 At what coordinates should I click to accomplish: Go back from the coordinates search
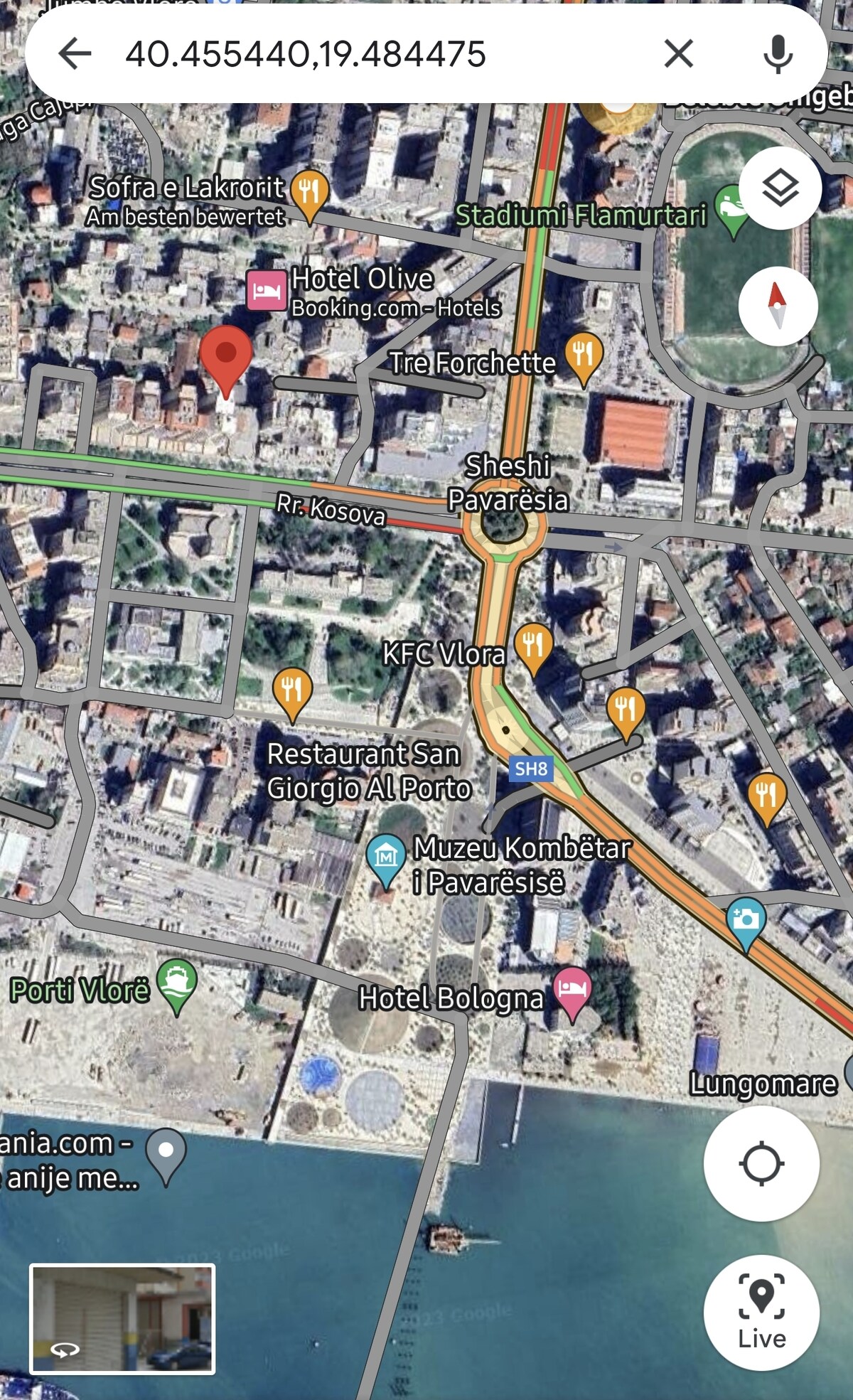(75, 53)
